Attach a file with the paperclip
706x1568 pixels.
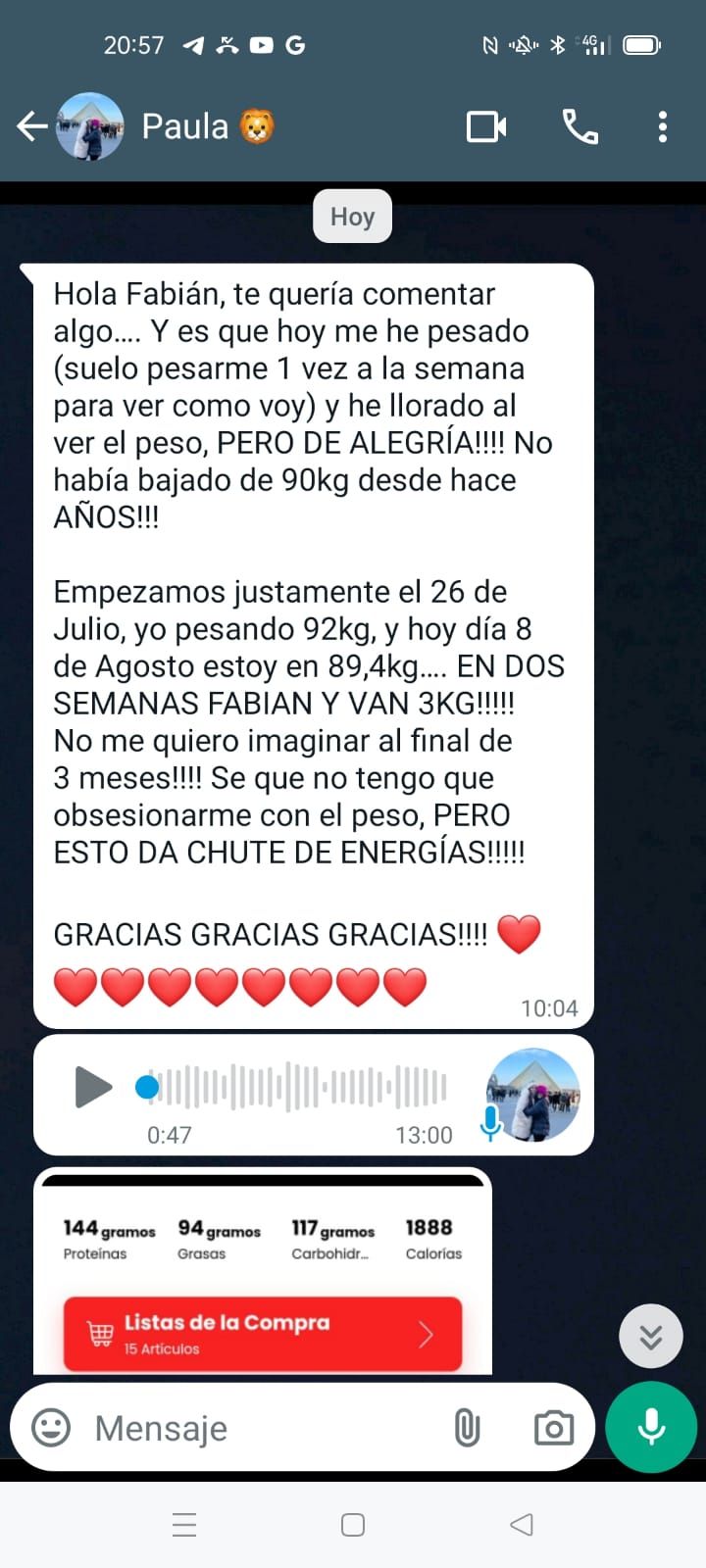pyautogui.click(x=468, y=1428)
